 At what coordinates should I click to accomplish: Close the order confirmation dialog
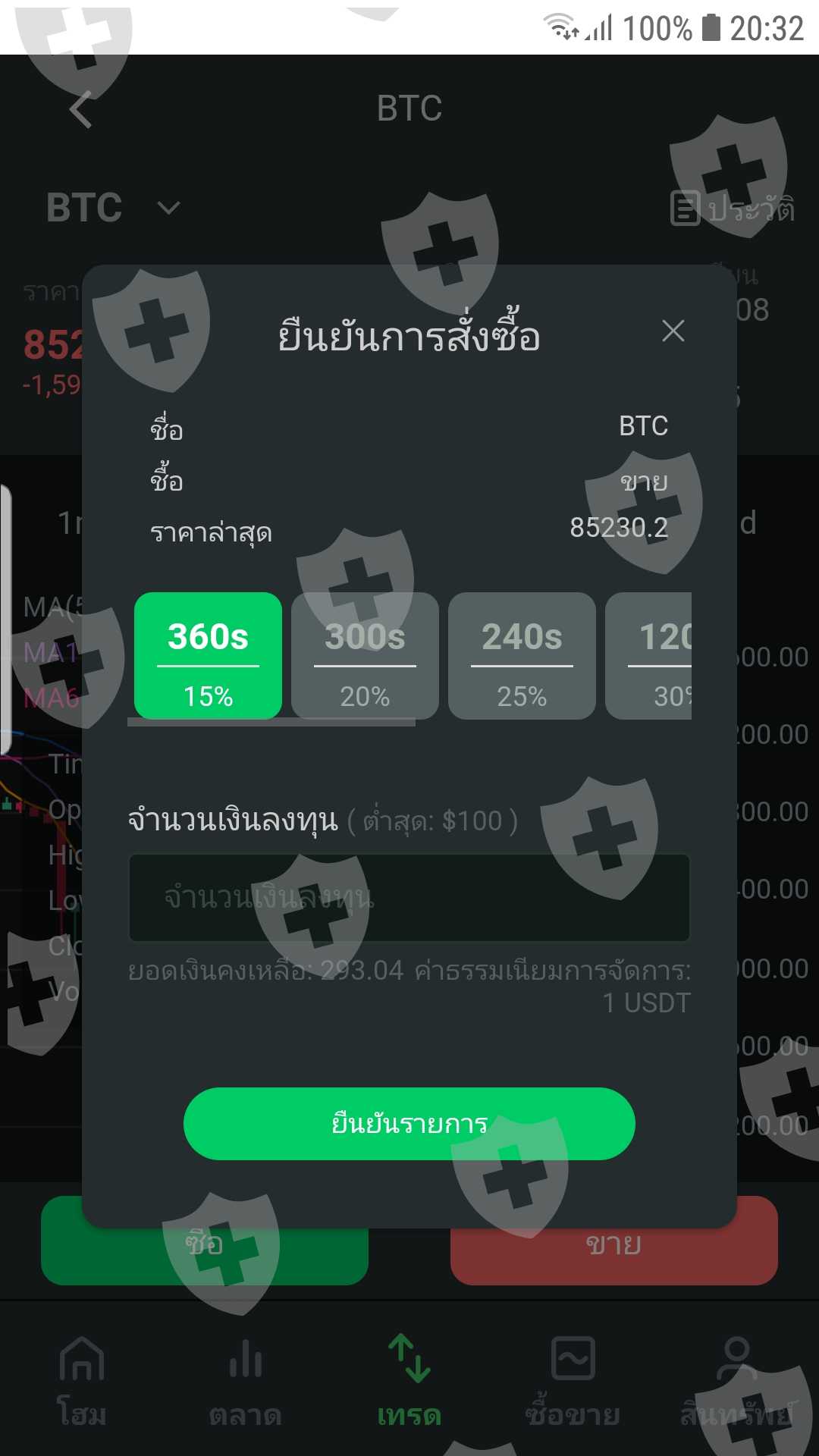[x=673, y=331]
